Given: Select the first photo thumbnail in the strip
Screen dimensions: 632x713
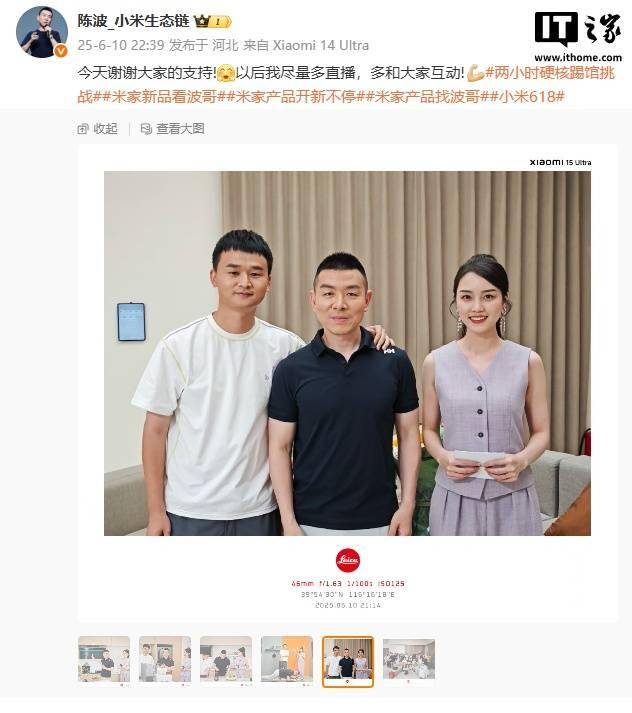Looking at the screenshot, I should coord(104,660).
